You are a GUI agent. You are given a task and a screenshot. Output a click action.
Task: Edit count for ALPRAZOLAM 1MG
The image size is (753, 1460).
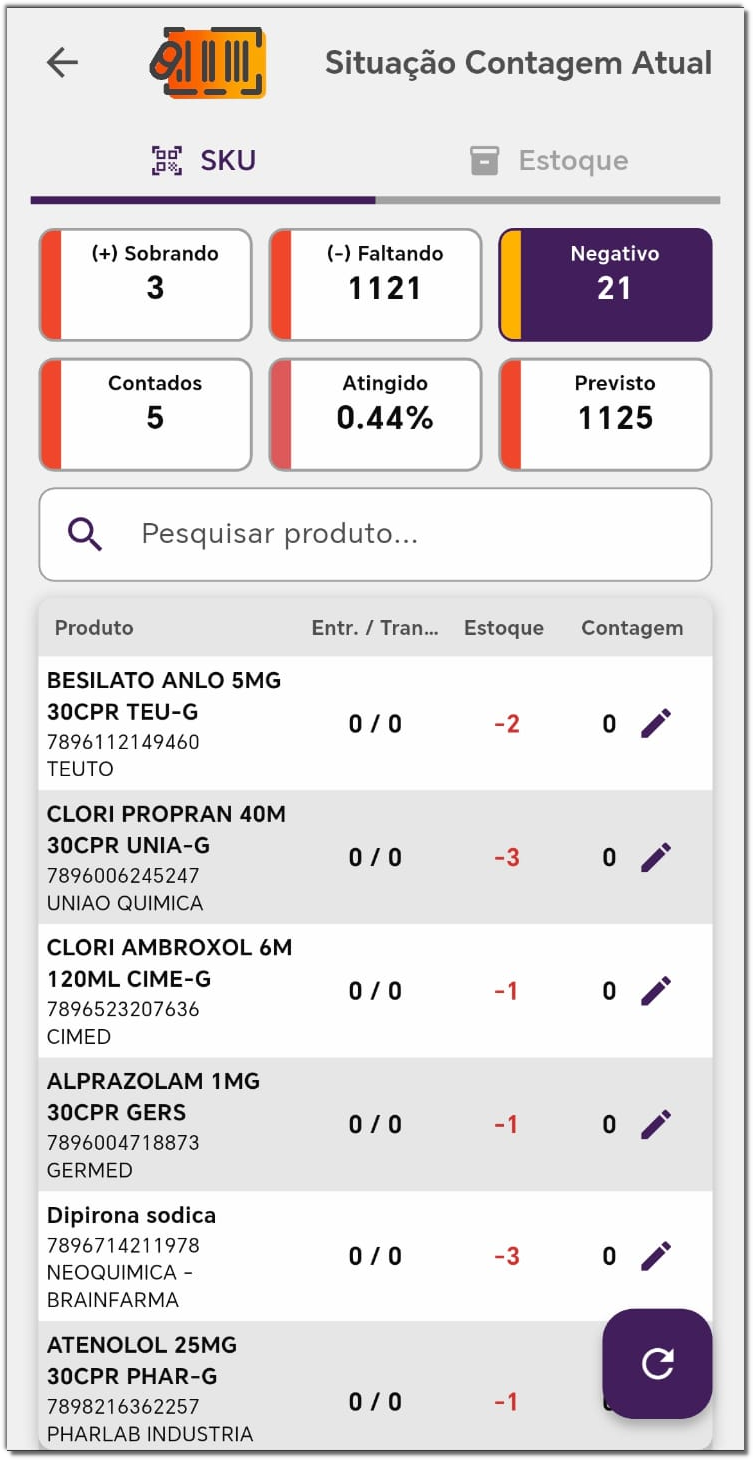click(656, 1124)
